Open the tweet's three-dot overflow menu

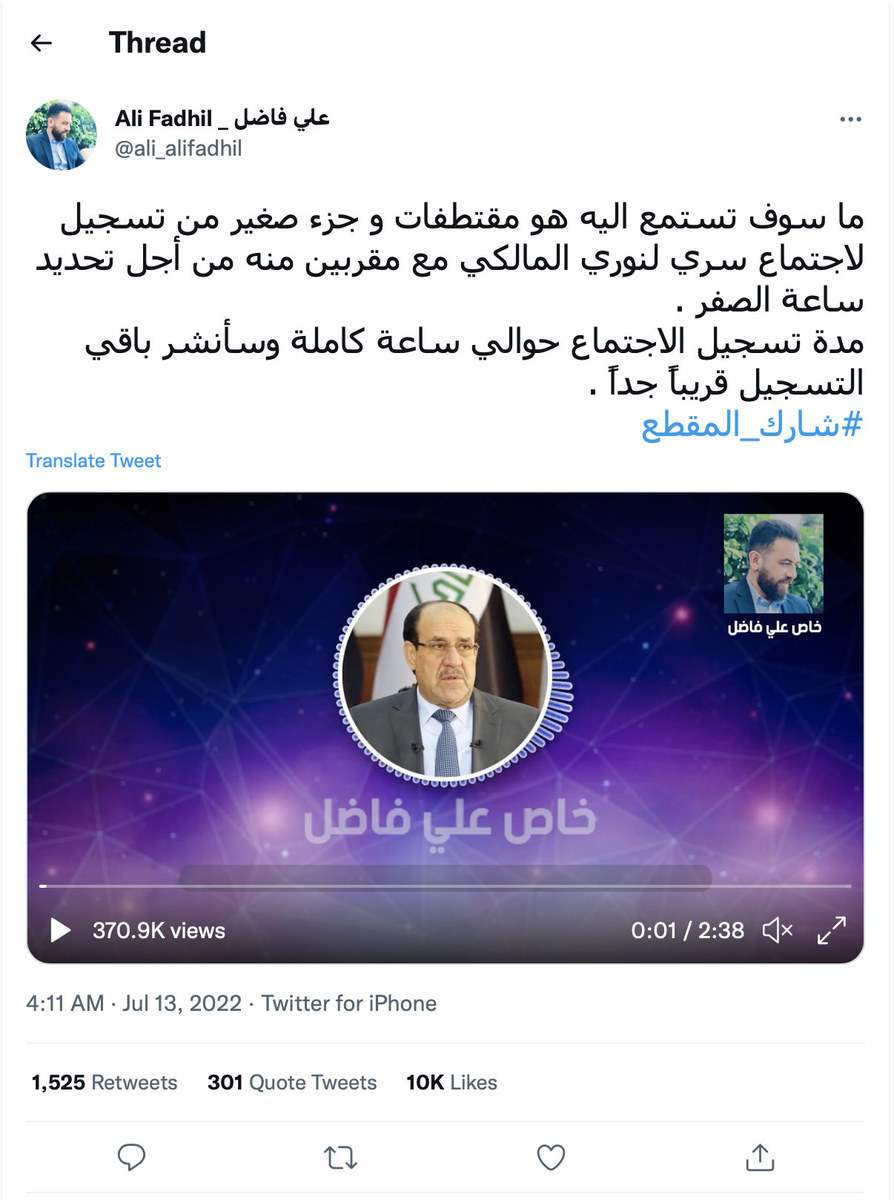pyautogui.click(x=850, y=120)
